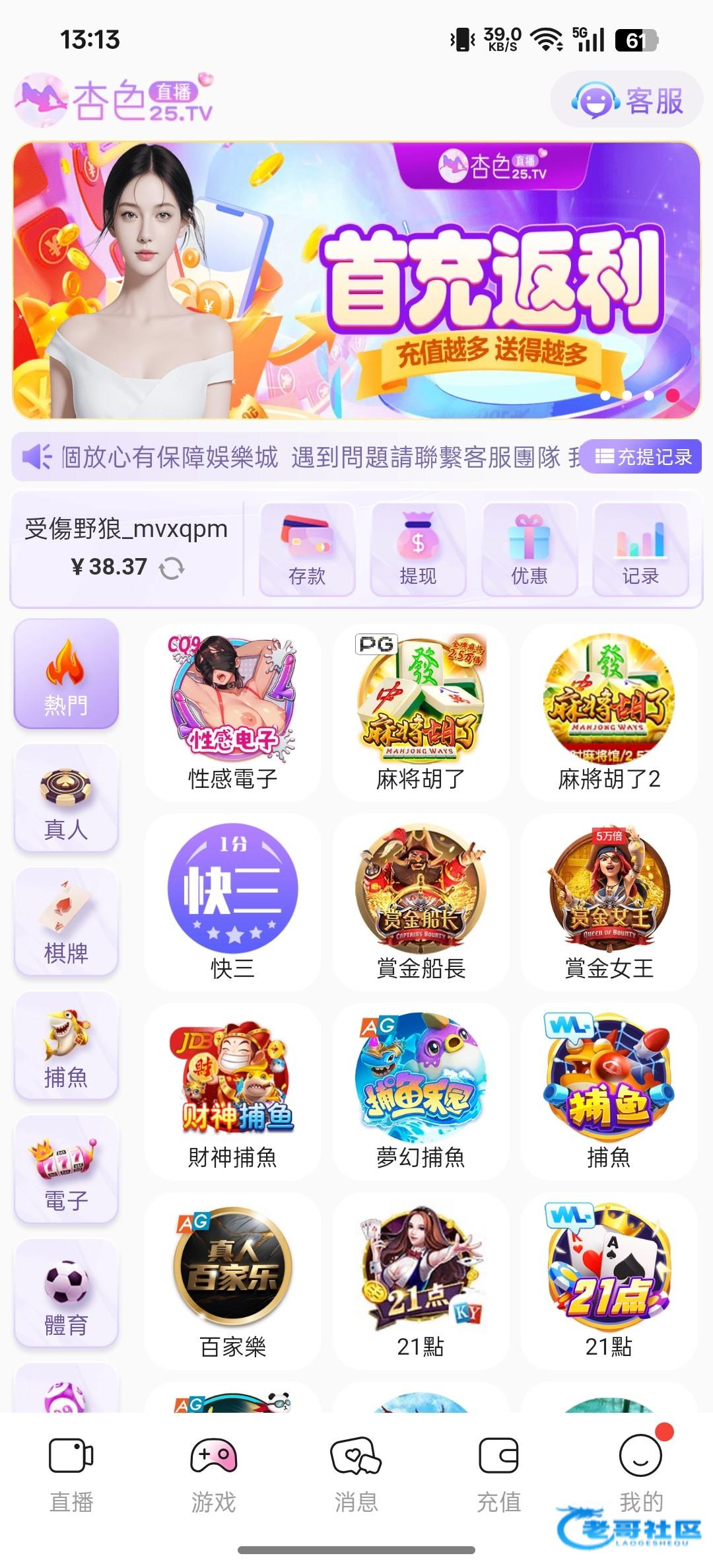The width and height of the screenshot is (713, 1568).
Task: Open the 首充返利 promo banner
Action: (356, 281)
